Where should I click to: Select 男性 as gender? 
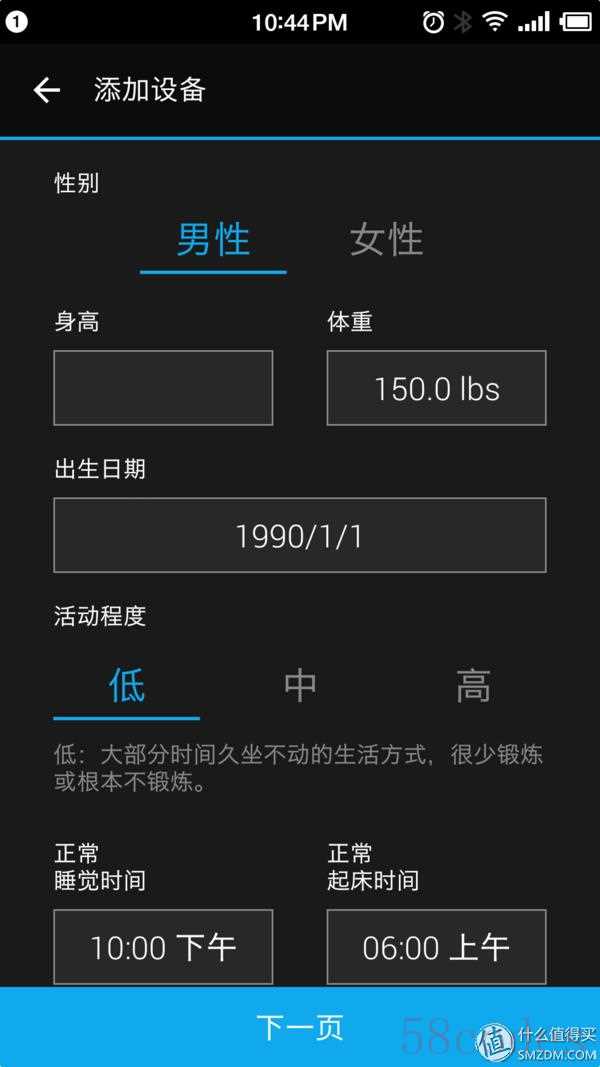(x=213, y=240)
